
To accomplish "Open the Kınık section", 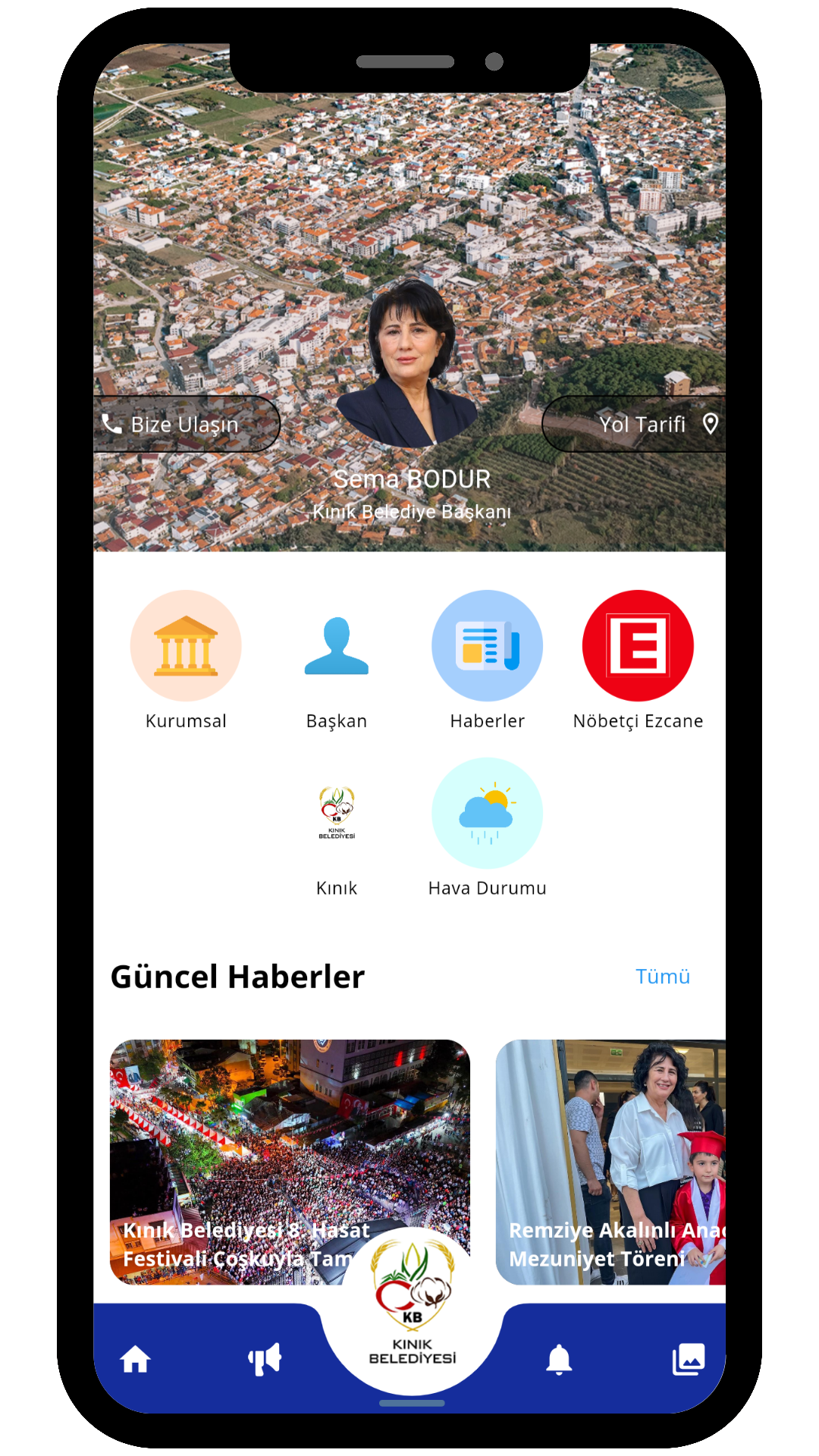I will click(337, 813).
